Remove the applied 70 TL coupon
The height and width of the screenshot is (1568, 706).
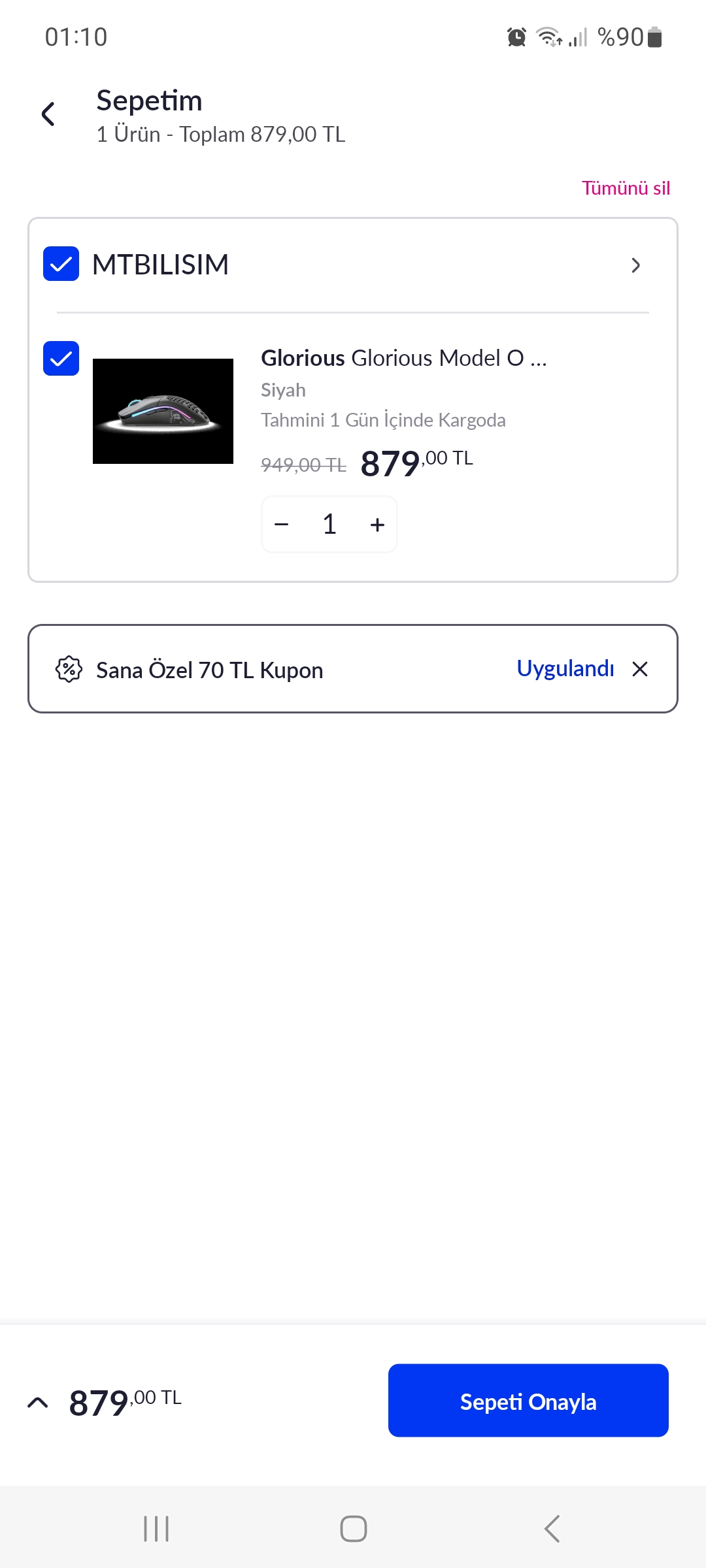coord(640,669)
